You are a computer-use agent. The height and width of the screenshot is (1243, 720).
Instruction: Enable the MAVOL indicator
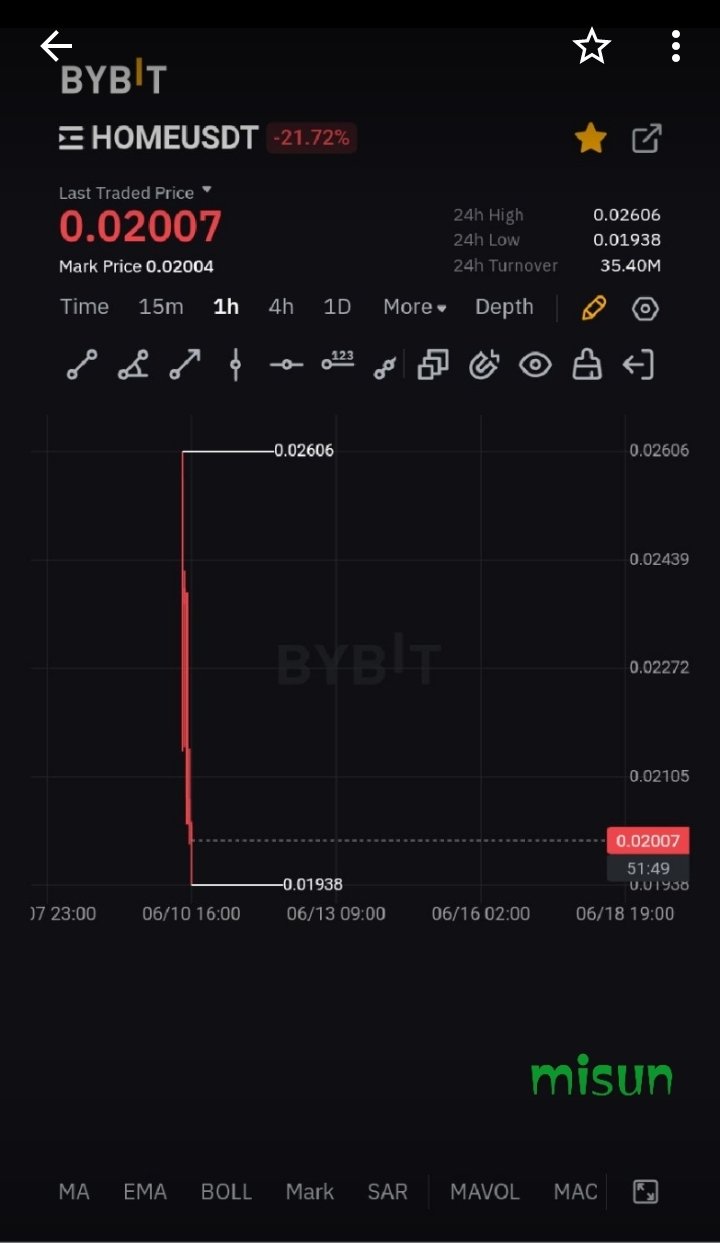(485, 1192)
